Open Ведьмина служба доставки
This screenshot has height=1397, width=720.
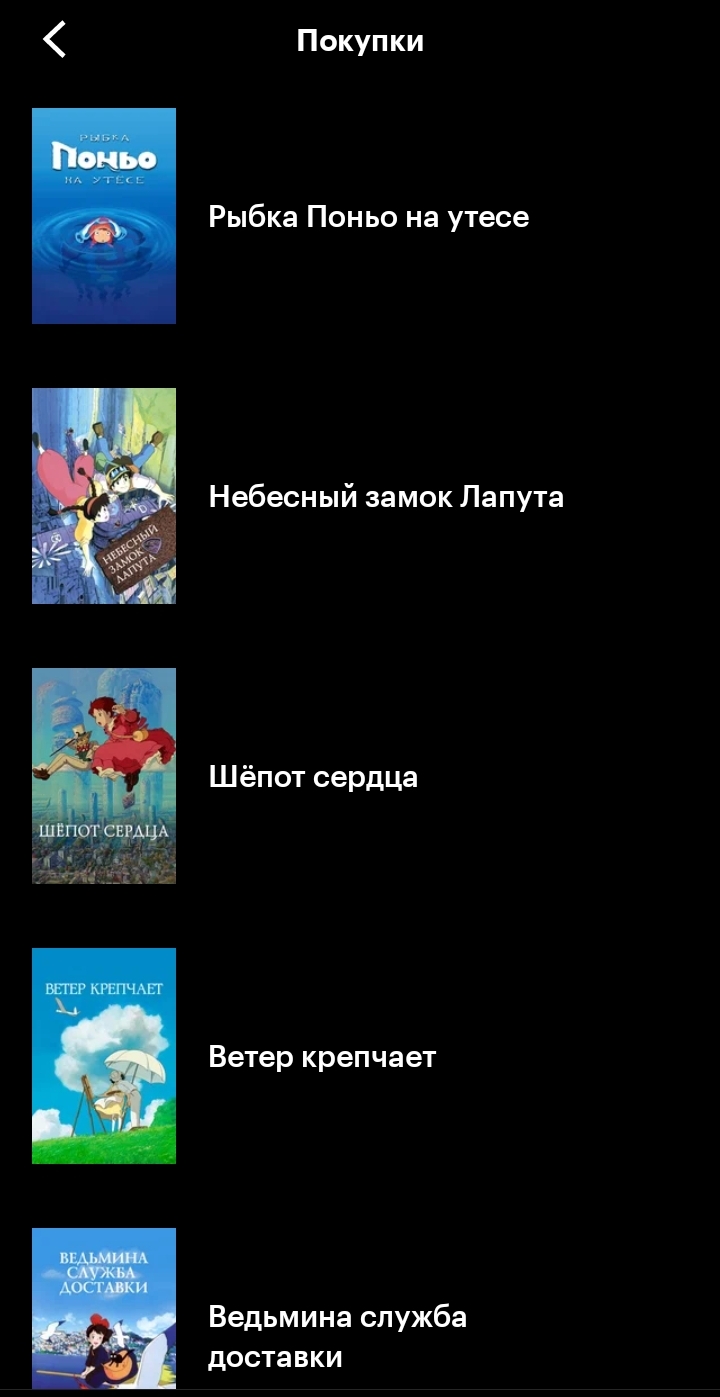point(337,1336)
